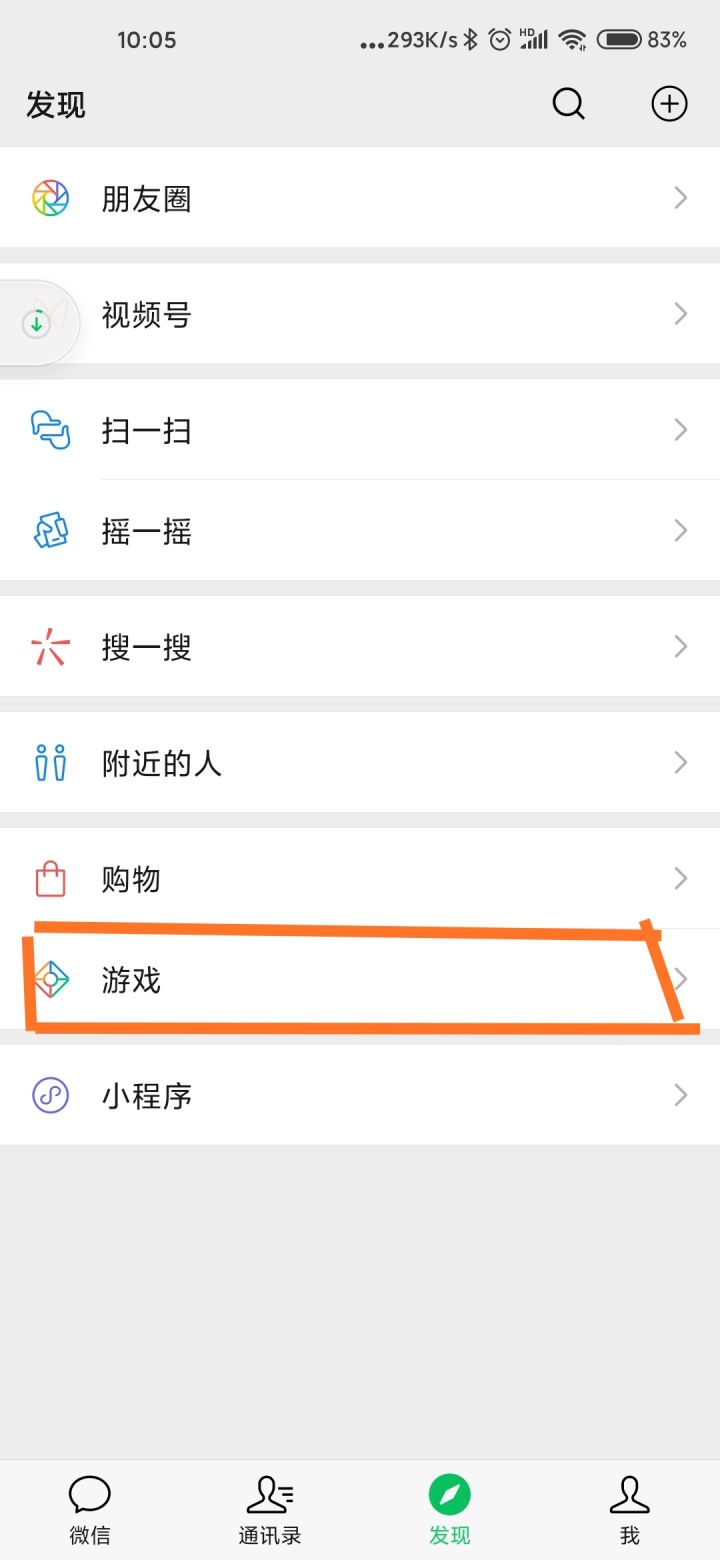
Task: Open Mini Programs via the 小程序 icon
Action: [50, 1095]
